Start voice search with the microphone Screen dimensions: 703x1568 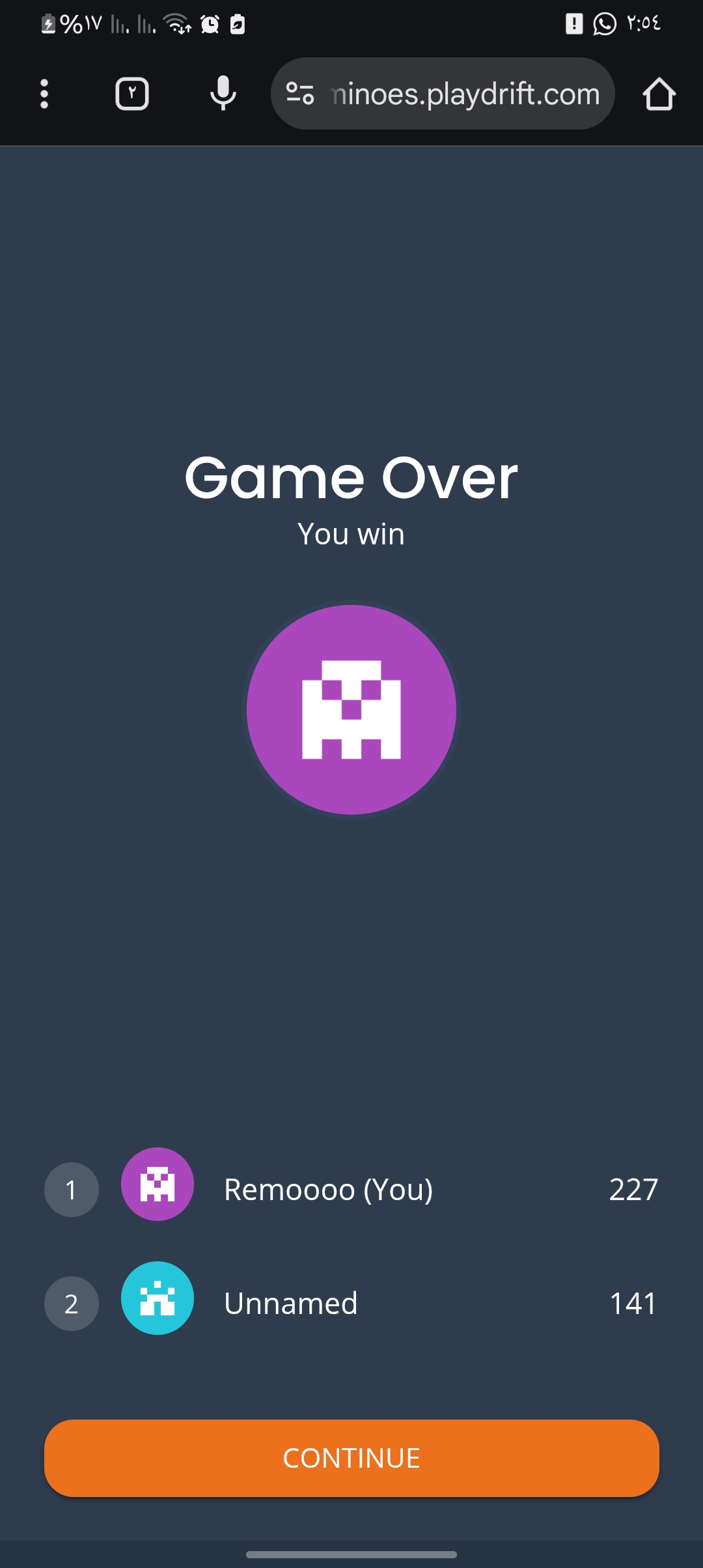[x=223, y=93]
